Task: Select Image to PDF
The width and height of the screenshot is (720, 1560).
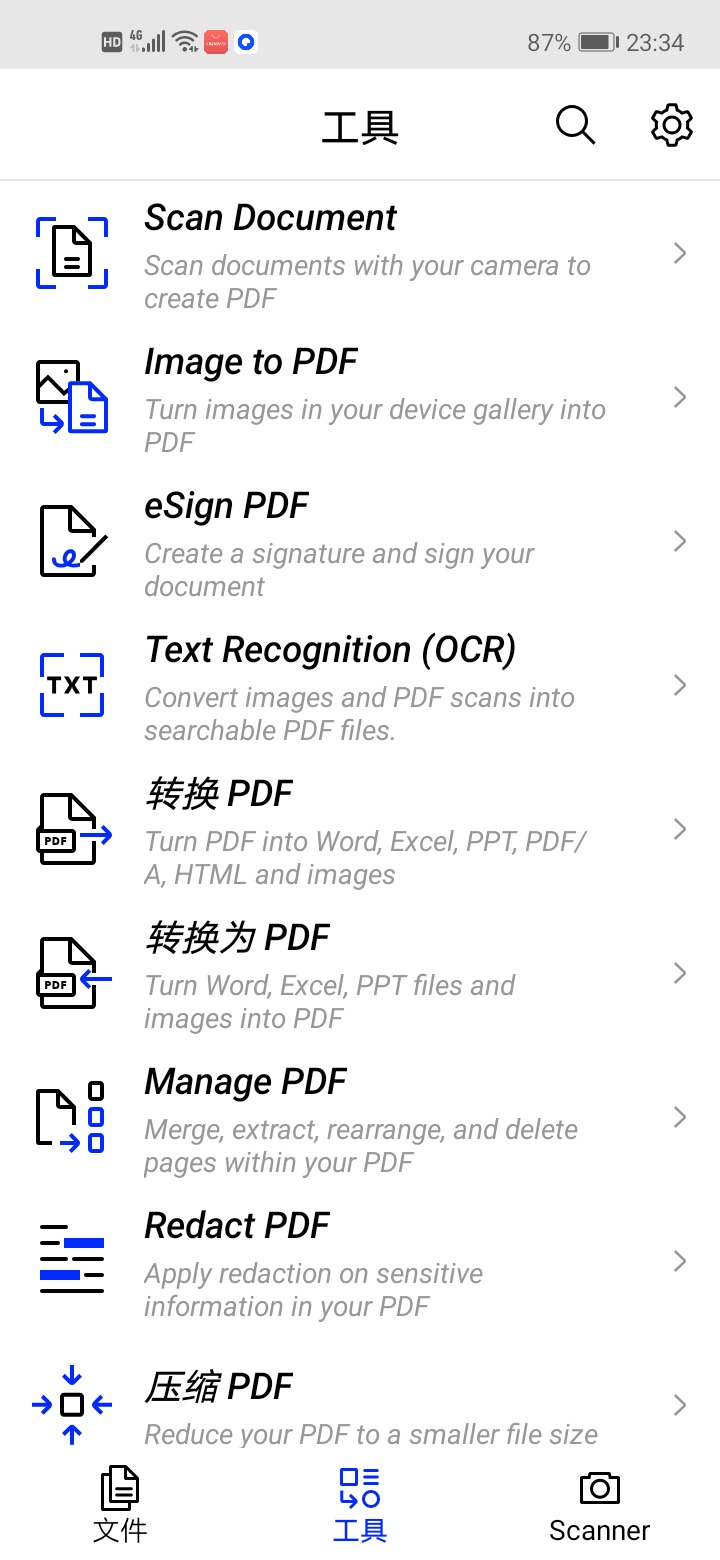Action: [360, 398]
